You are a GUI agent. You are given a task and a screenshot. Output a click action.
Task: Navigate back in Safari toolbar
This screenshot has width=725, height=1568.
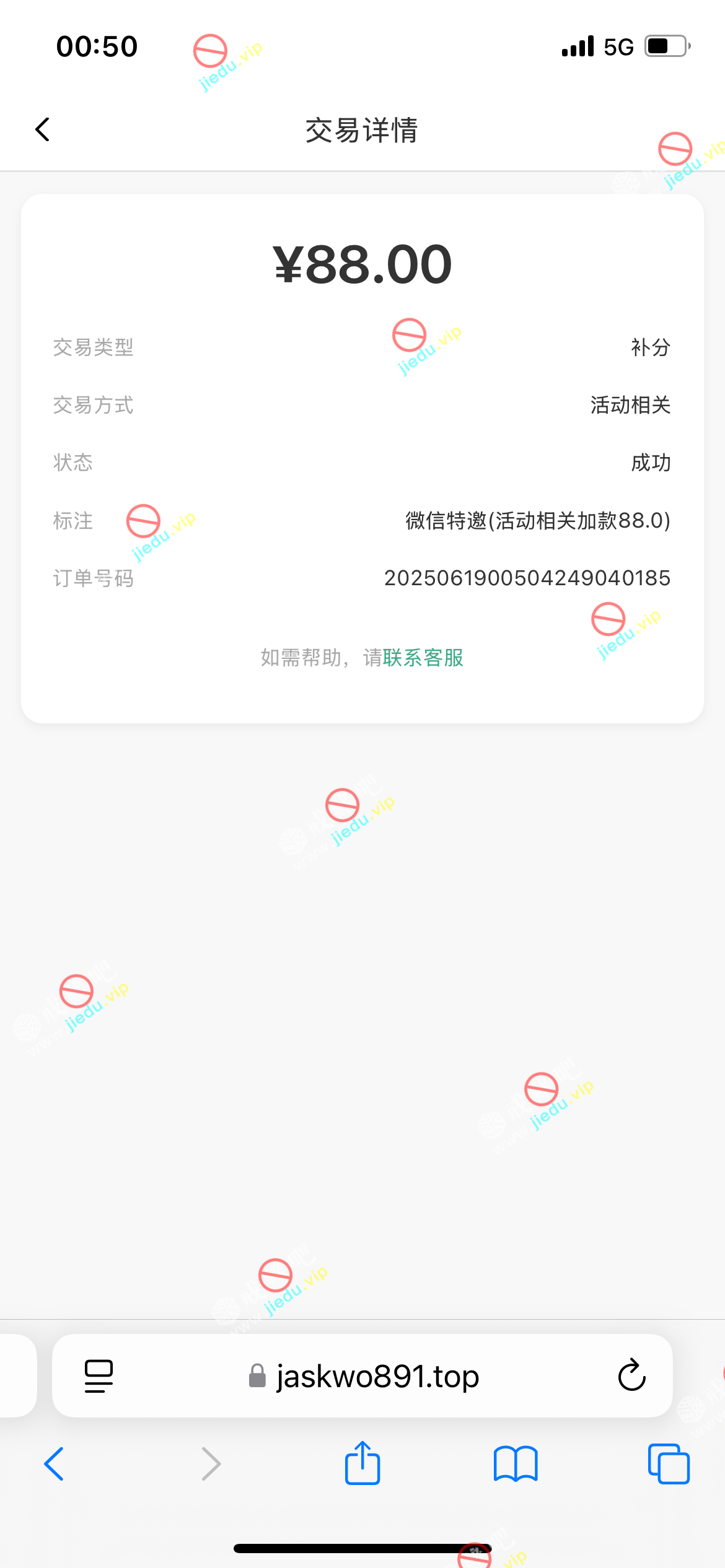[55, 1464]
